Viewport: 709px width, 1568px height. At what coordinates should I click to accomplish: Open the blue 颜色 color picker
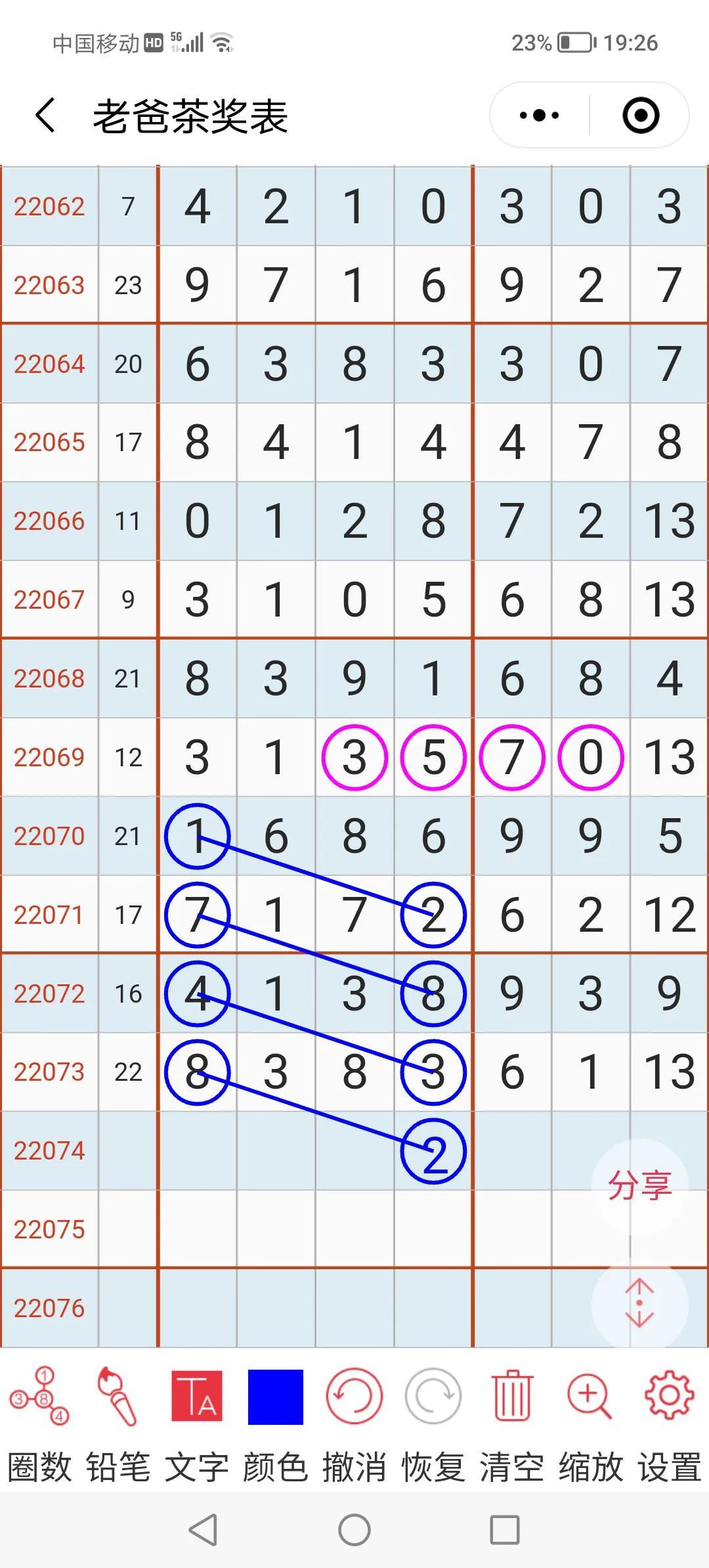(276, 1422)
